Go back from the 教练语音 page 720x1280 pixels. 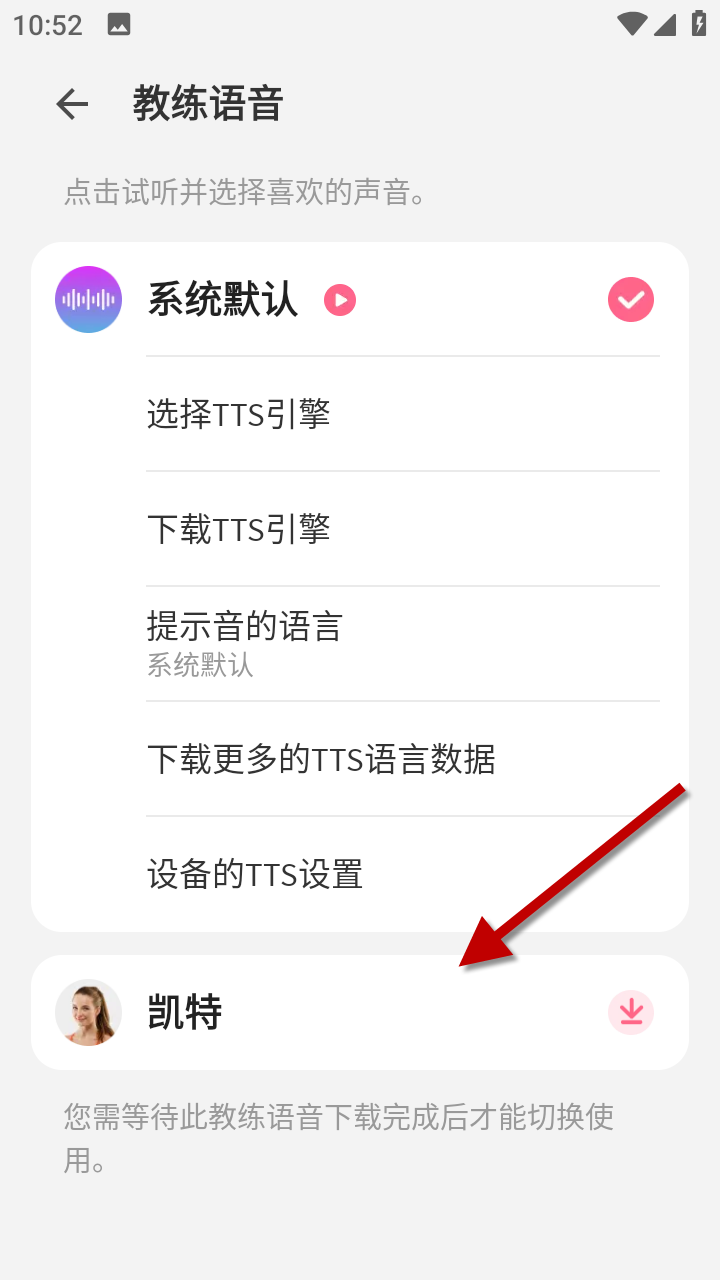point(72,104)
